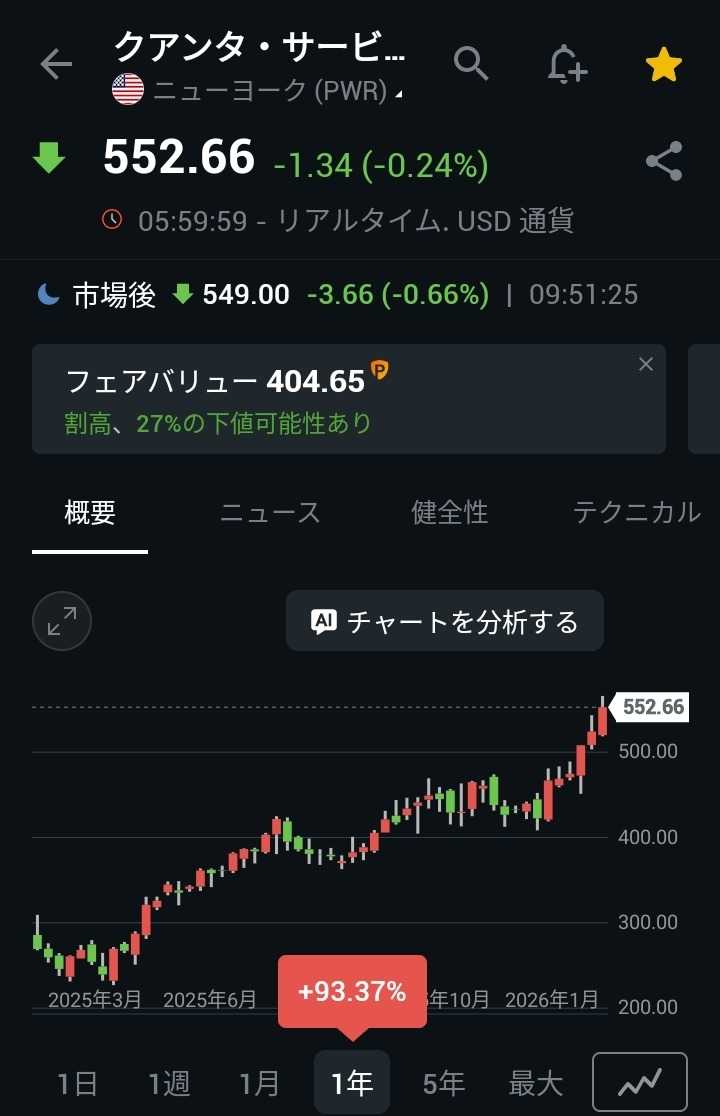Viewport: 720px width, 1116px height.
Task: Dismiss the フェアバリュー banner
Action: pos(646,364)
